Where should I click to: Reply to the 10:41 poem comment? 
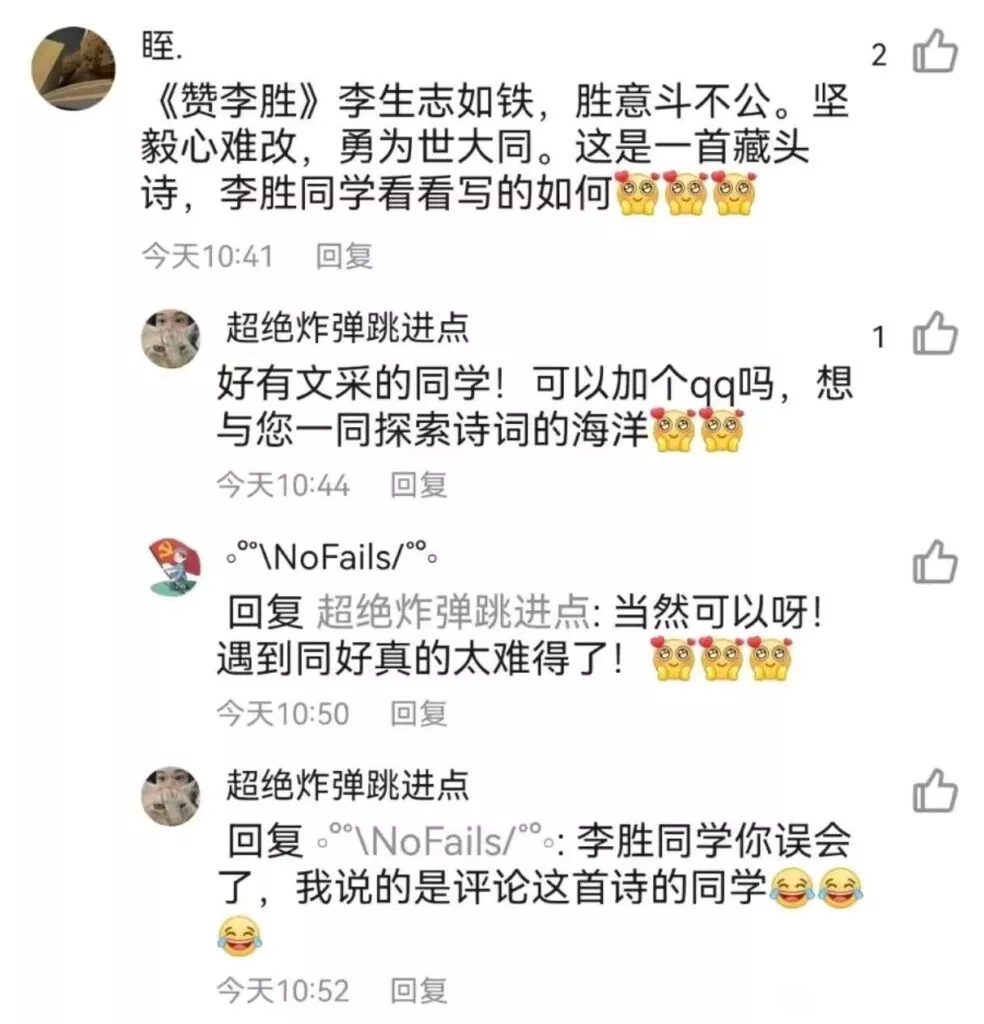tap(344, 257)
